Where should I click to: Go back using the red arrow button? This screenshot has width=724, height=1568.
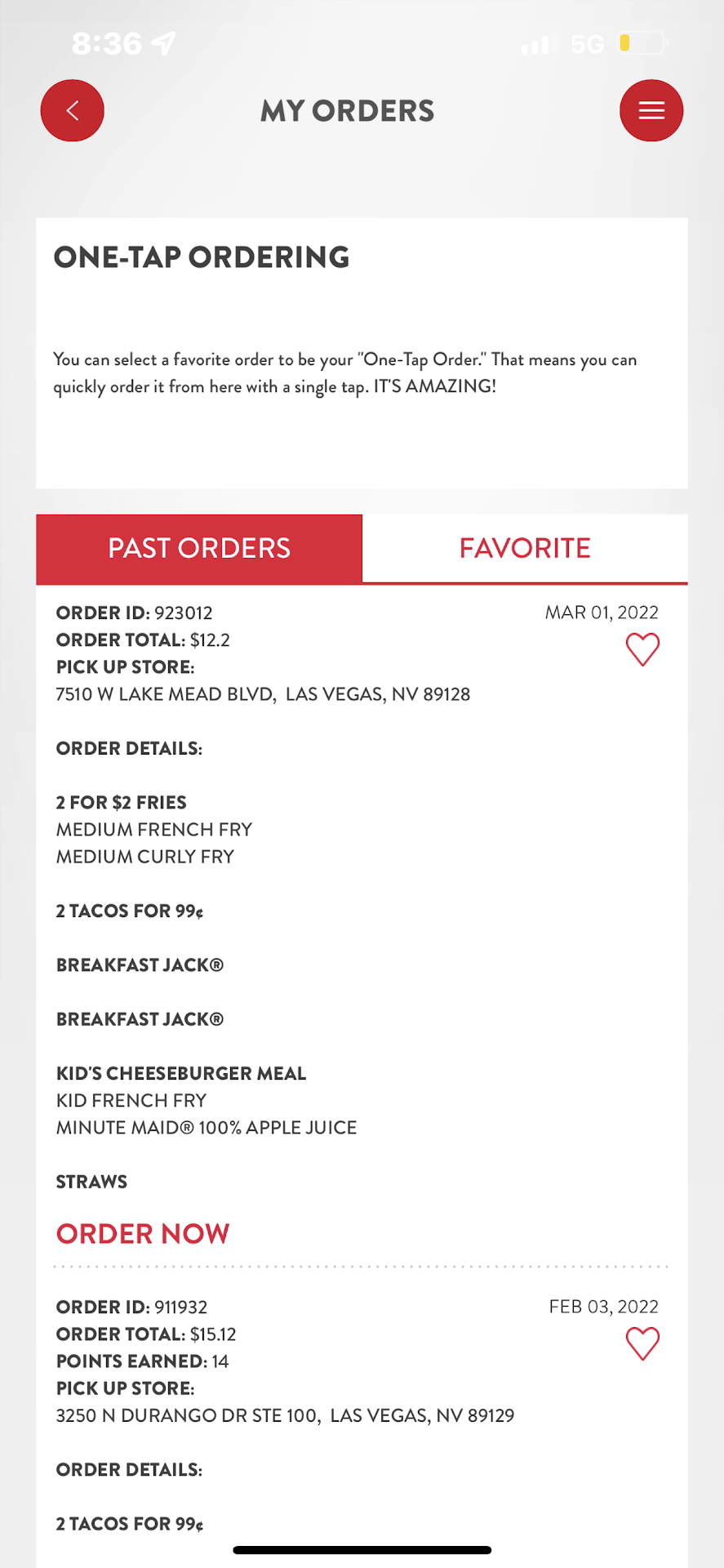73,111
